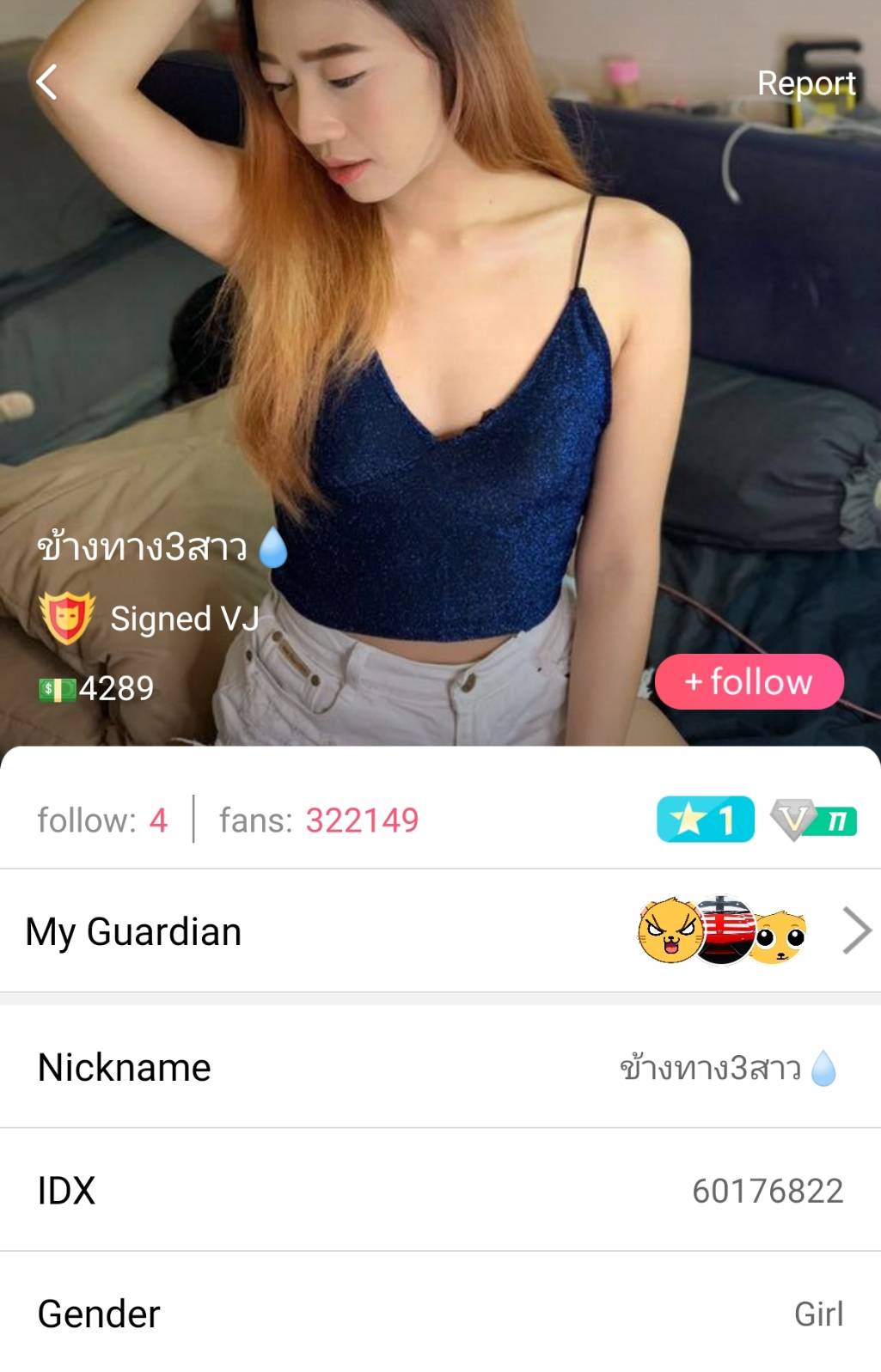Viewport: 881px width, 1372px height.
Task: Follow this streamer with +follow
Action: (x=749, y=681)
